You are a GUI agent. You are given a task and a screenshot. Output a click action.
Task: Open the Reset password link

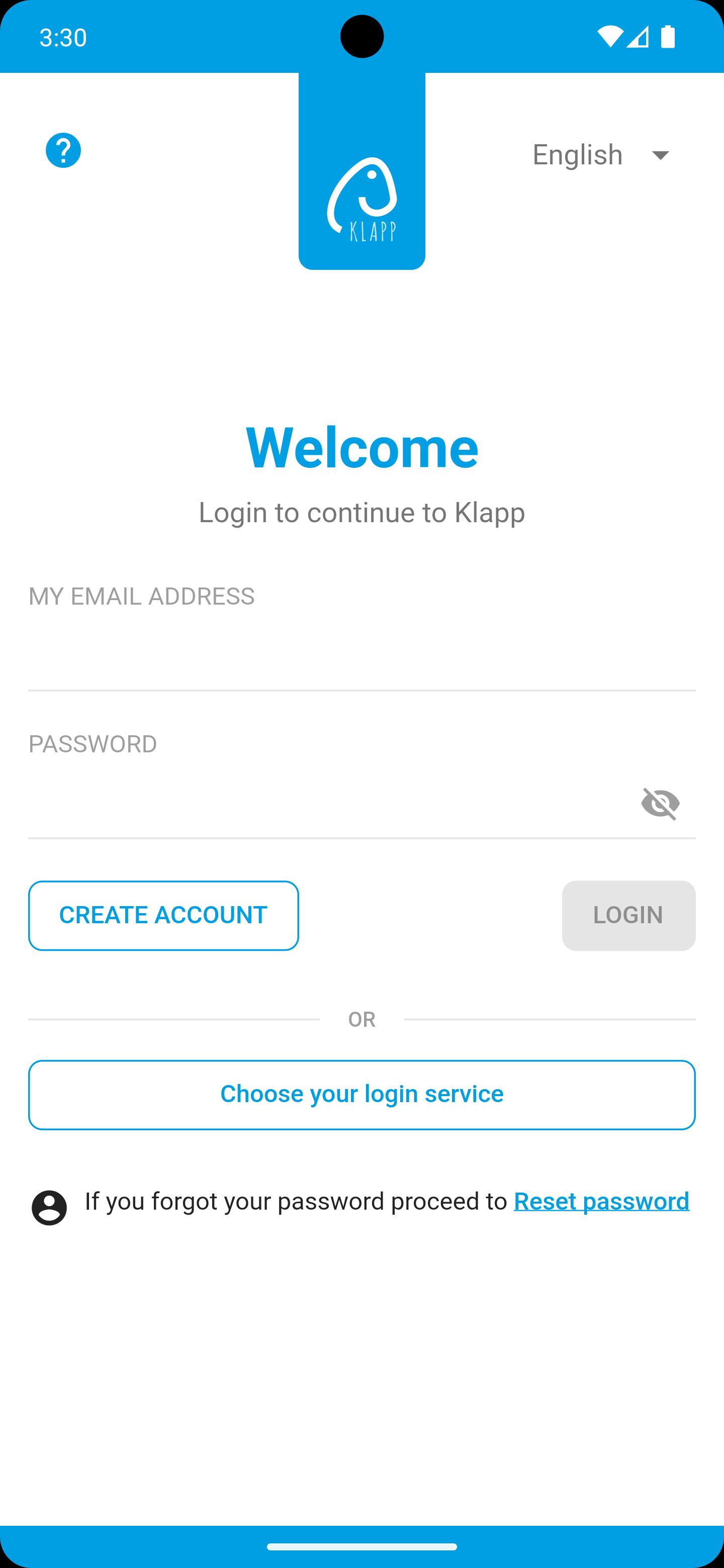pos(602,1201)
